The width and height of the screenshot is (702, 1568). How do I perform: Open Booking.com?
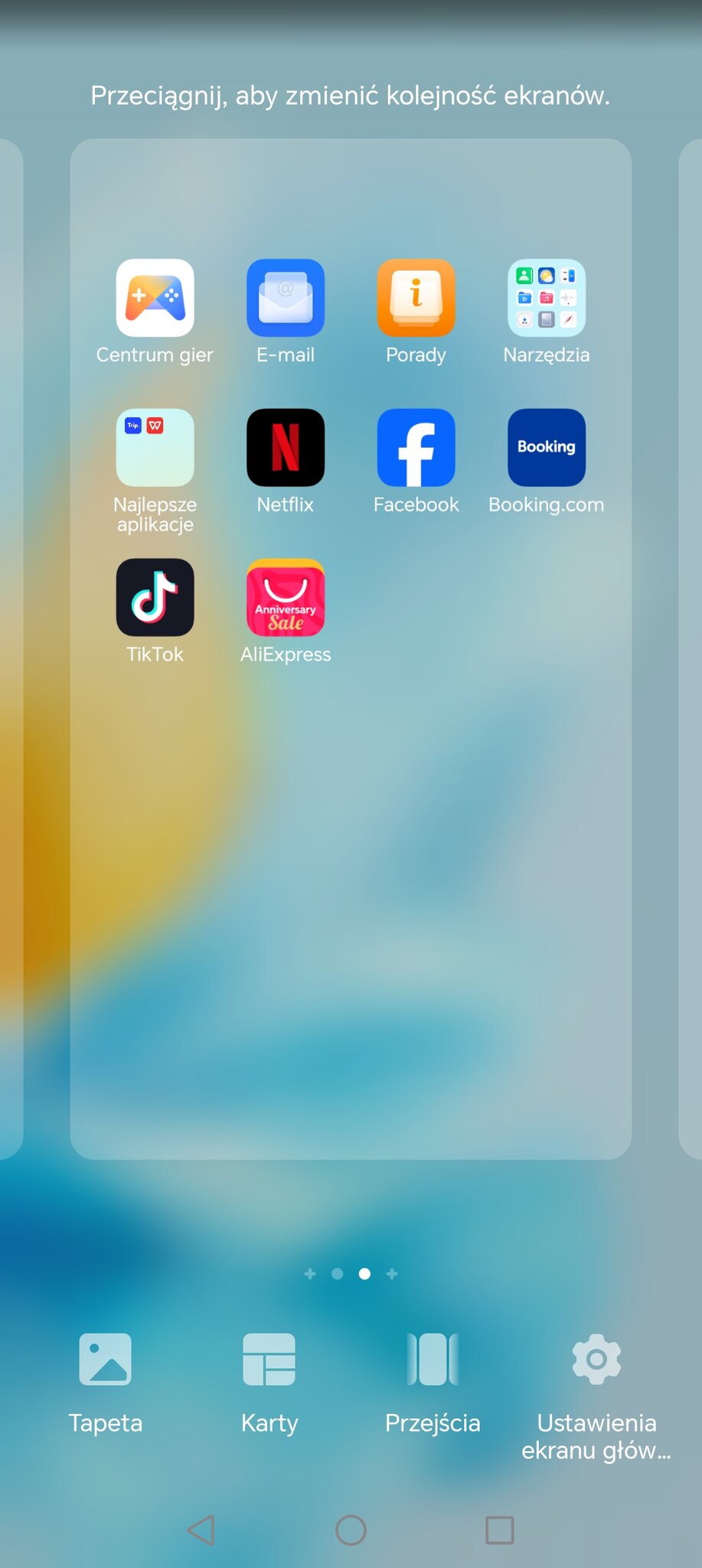coord(546,448)
